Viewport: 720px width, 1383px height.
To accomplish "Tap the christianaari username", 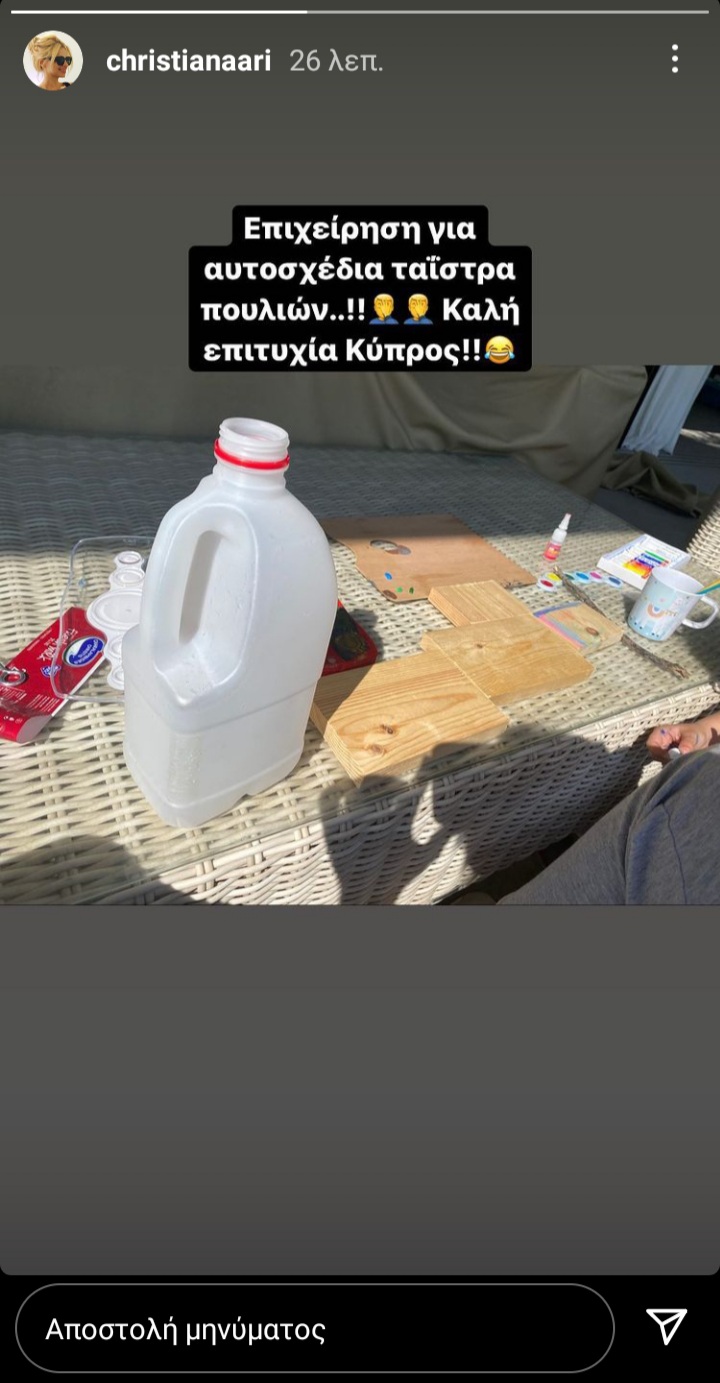I will (188, 61).
